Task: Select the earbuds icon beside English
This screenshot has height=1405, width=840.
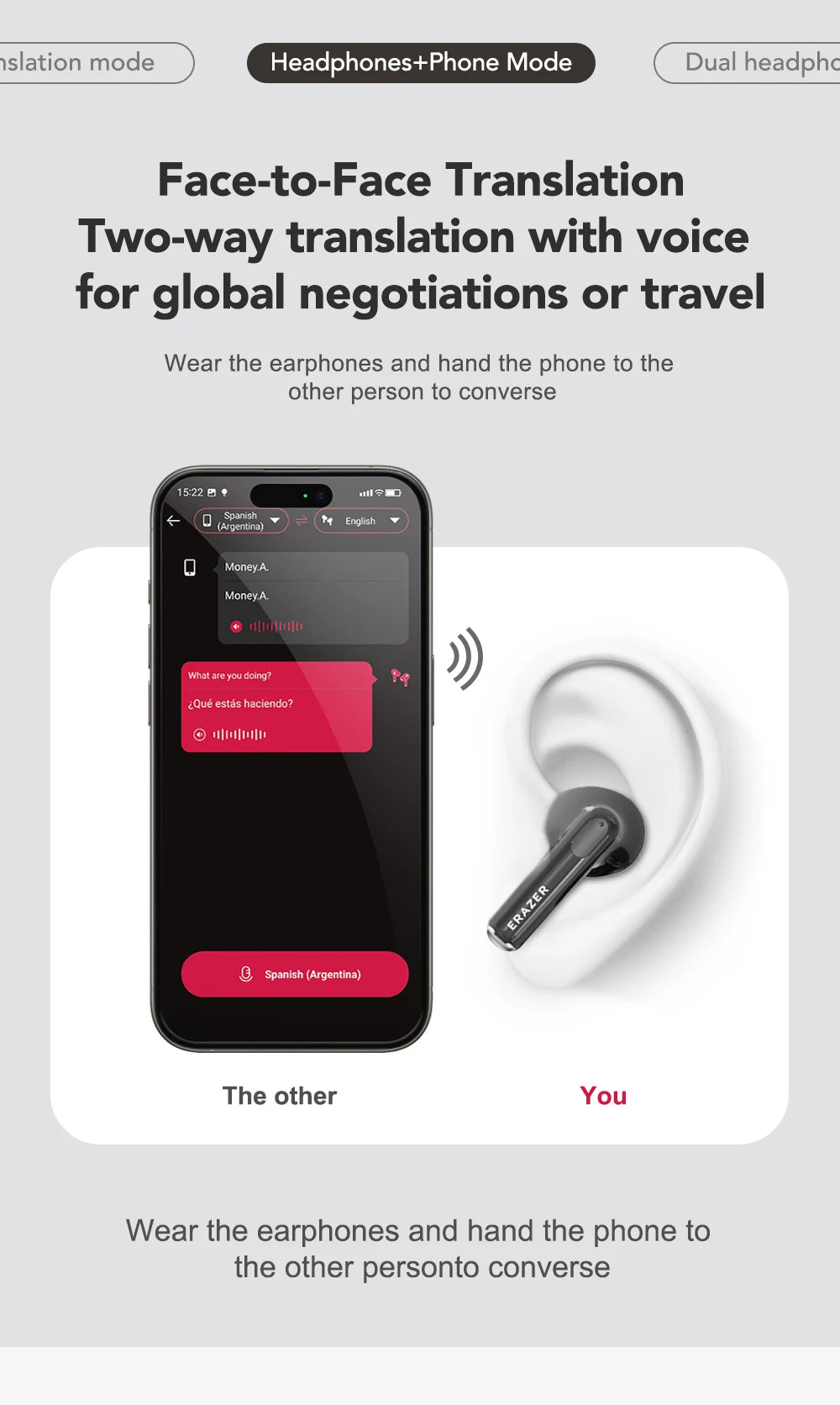Action: [x=327, y=521]
